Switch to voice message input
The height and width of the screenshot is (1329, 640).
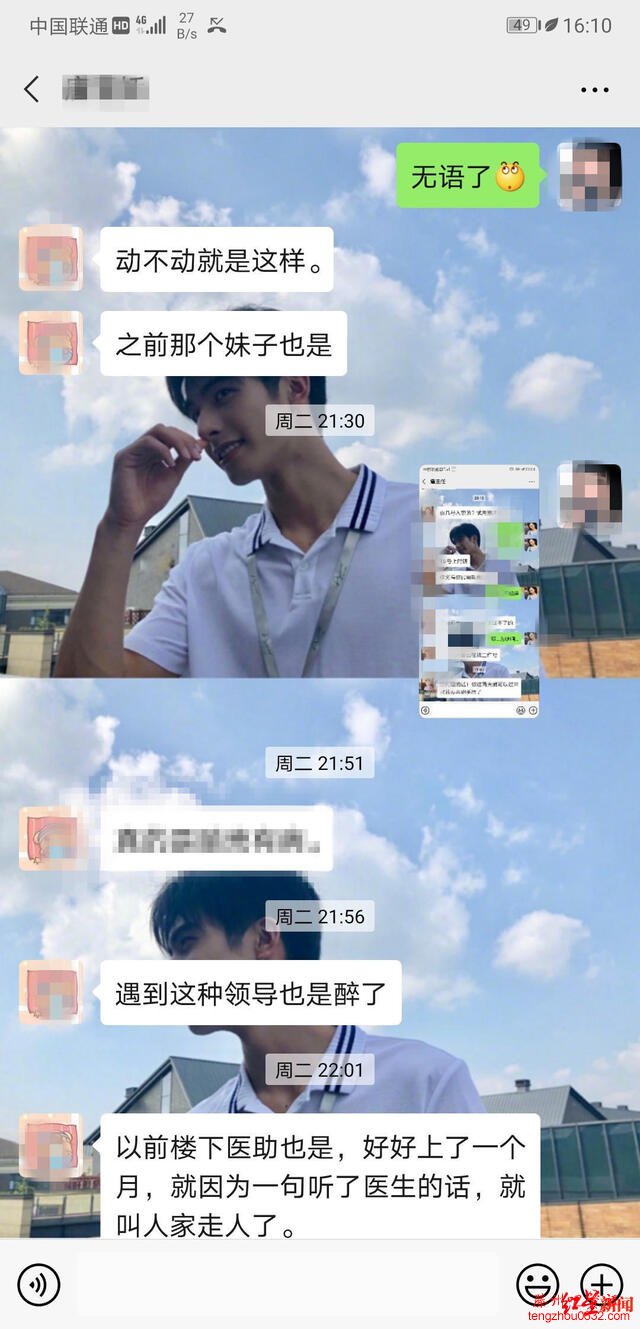click(38, 1285)
